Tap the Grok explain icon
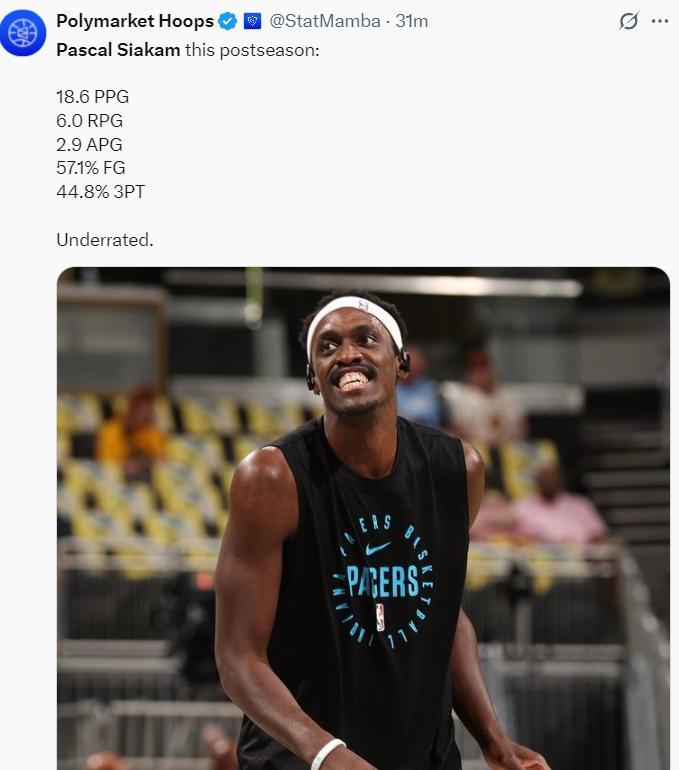 (629, 21)
